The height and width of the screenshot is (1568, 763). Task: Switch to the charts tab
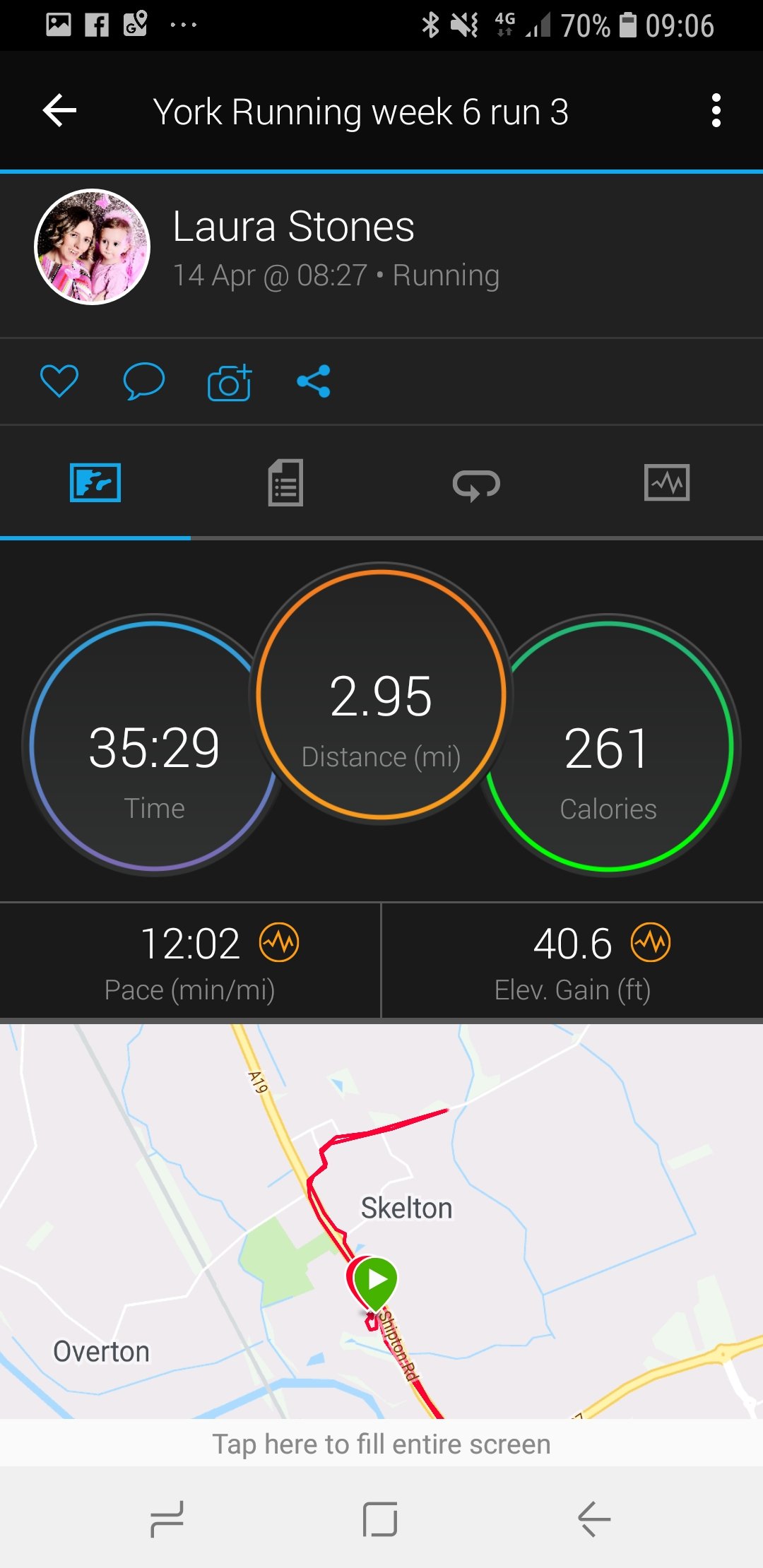[667, 483]
